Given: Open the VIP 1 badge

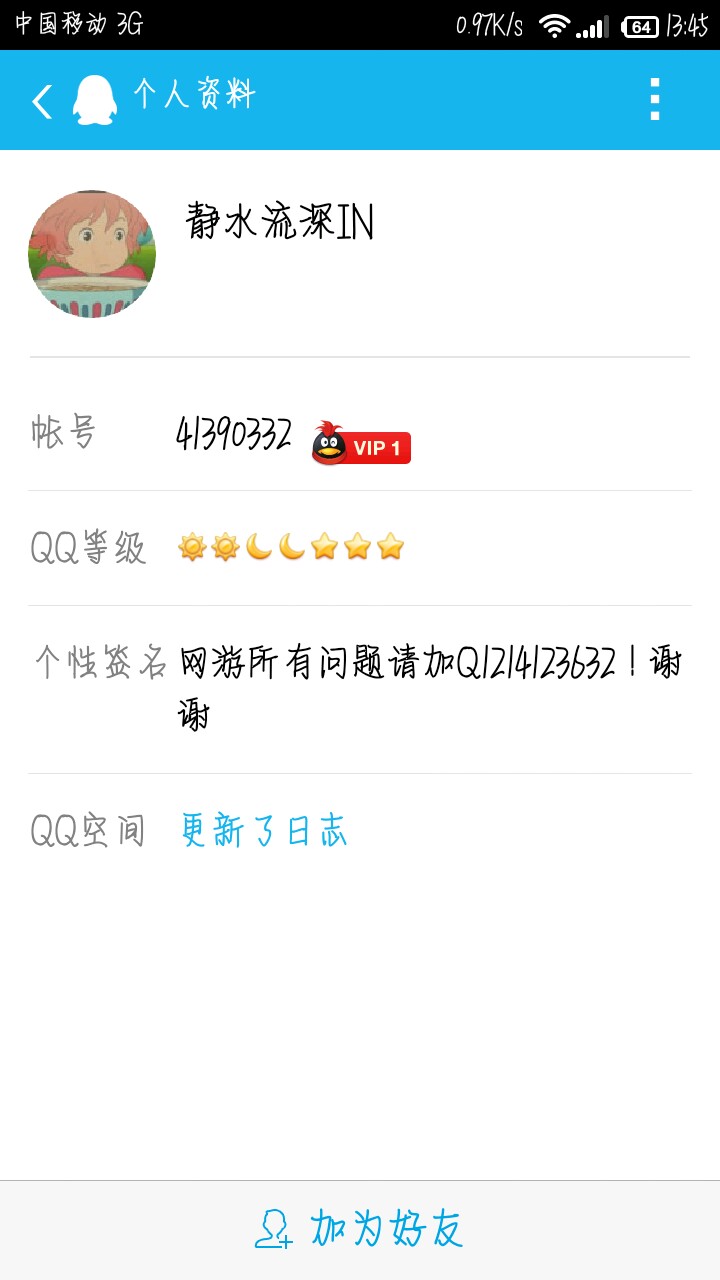Looking at the screenshot, I should (361, 445).
